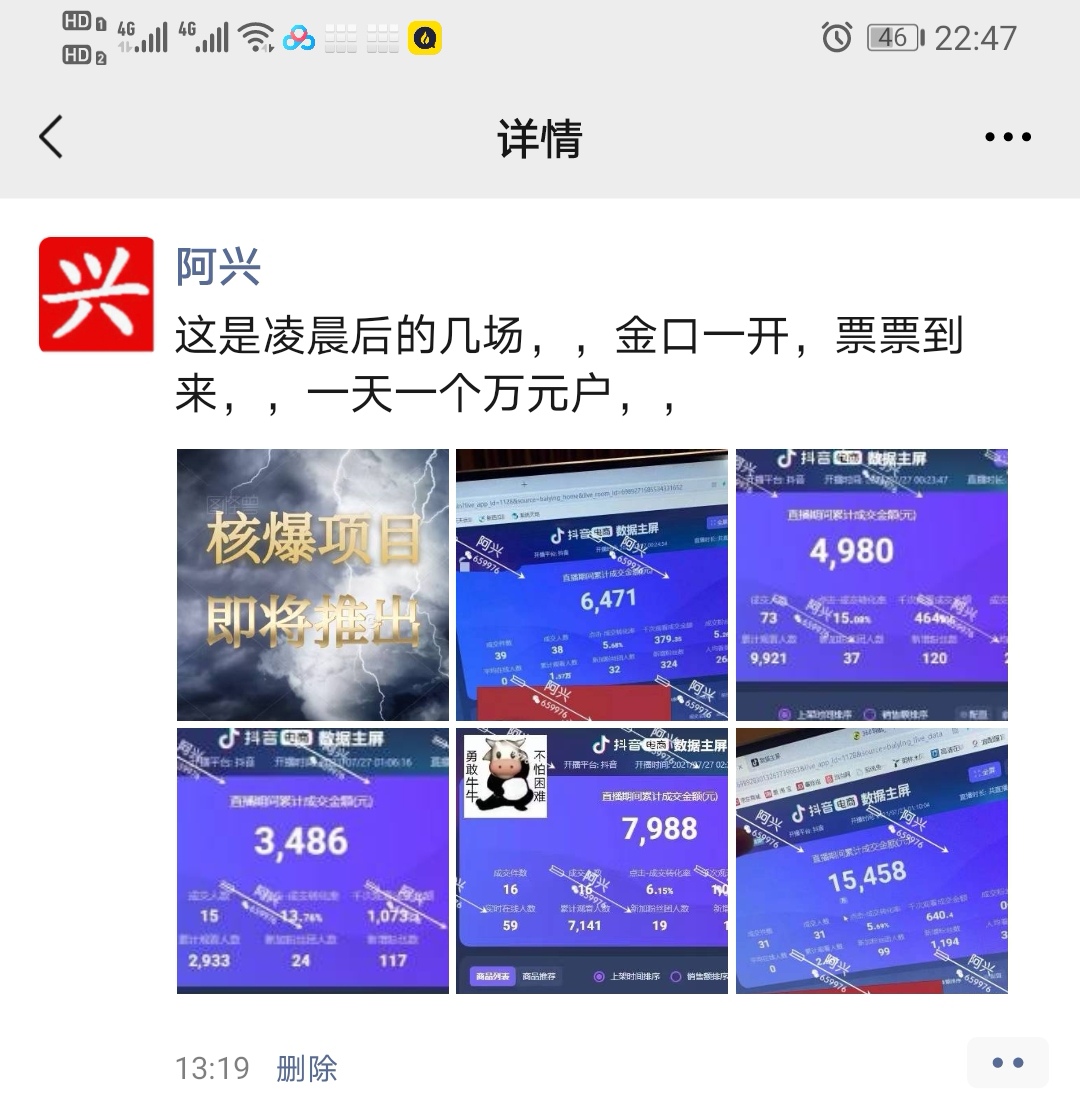Go back from the 详情 page

(51, 137)
